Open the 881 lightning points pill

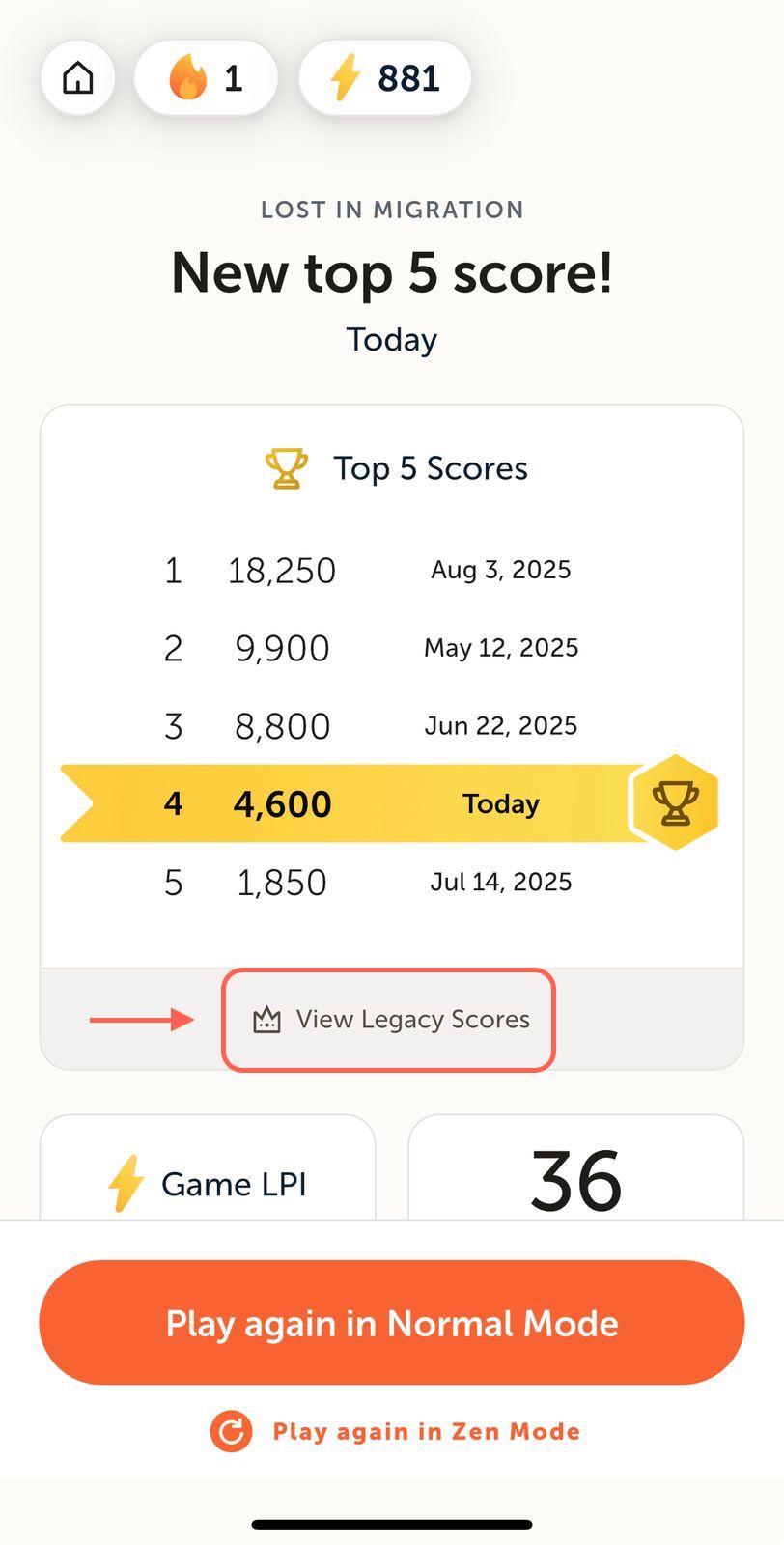(x=385, y=78)
